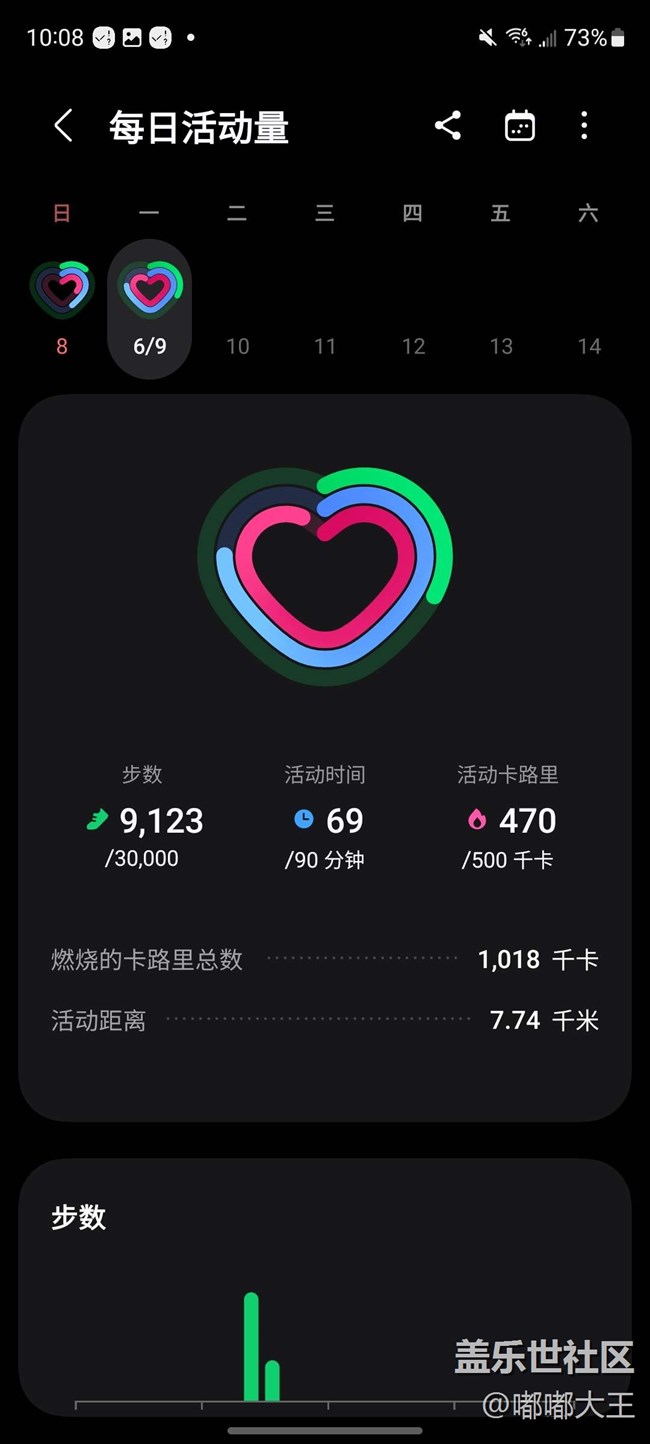Open the three-dot overflow menu
This screenshot has height=1444, width=650.
(x=584, y=126)
